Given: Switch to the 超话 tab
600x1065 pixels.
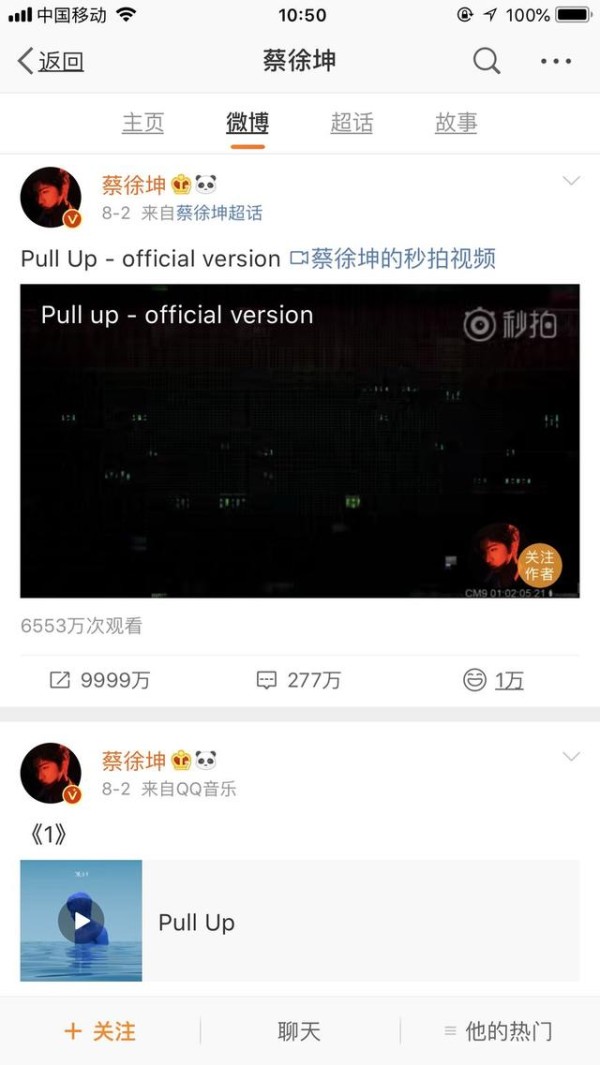Looking at the screenshot, I should pyautogui.click(x=352, y=123).
